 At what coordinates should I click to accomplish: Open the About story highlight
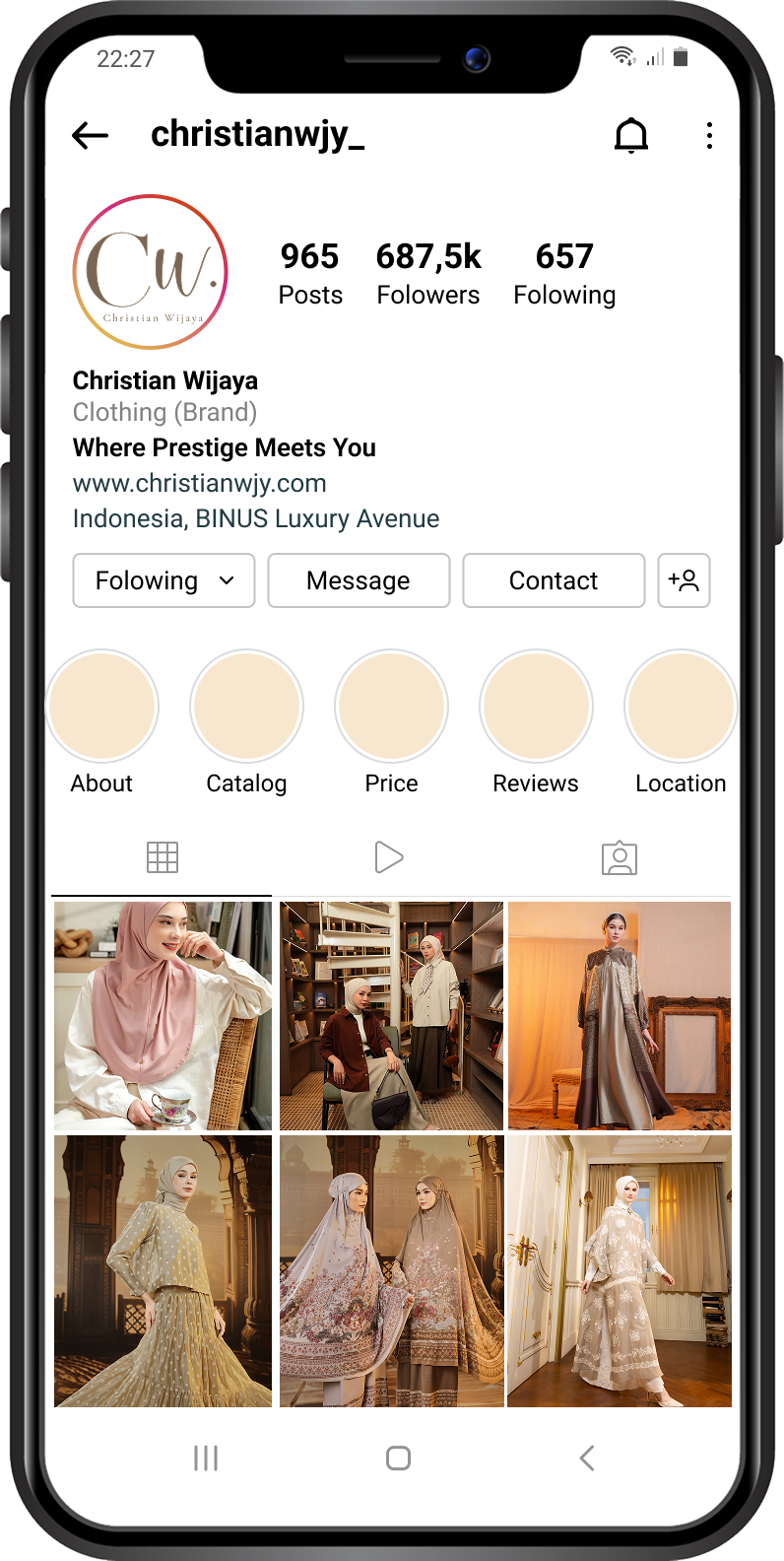coord(102,707)
